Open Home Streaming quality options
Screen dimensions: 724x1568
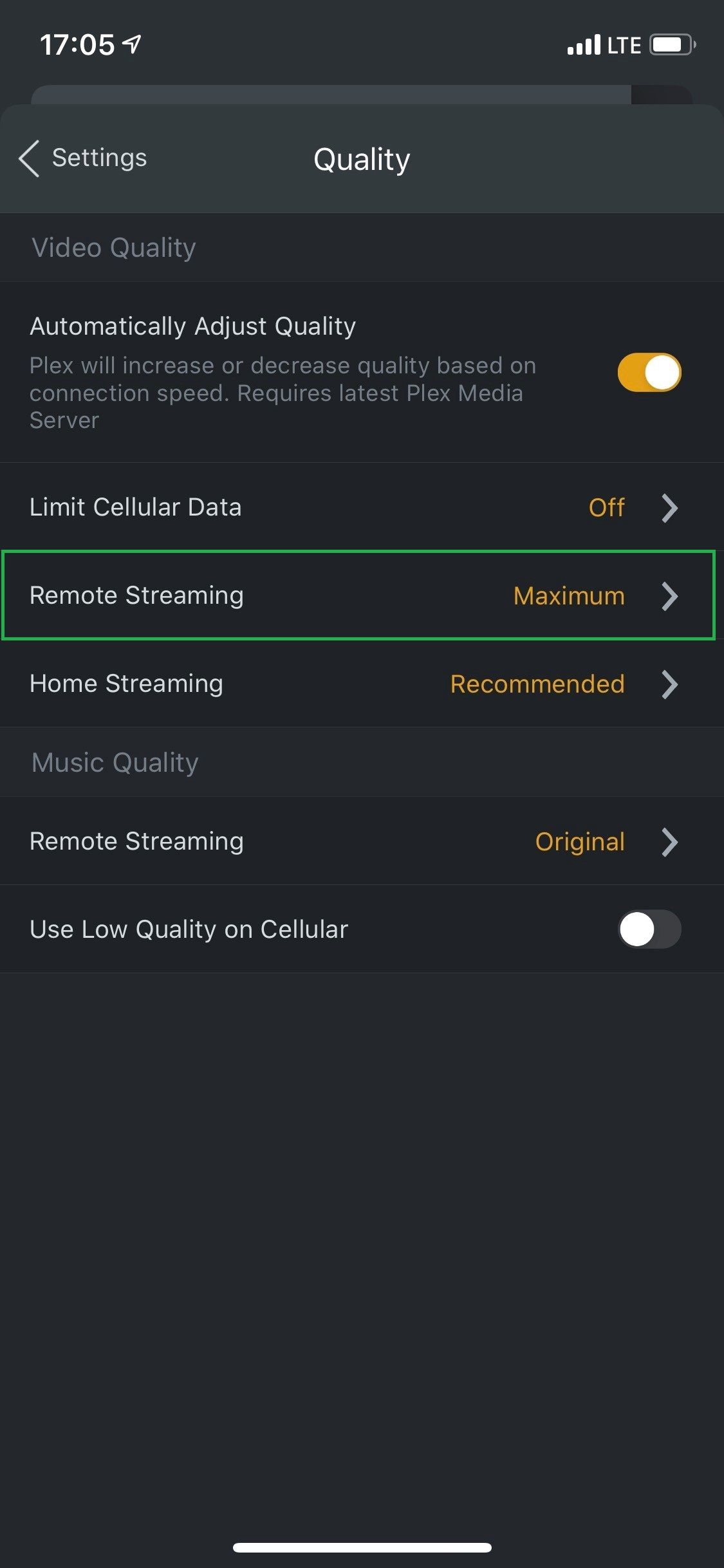362,684
